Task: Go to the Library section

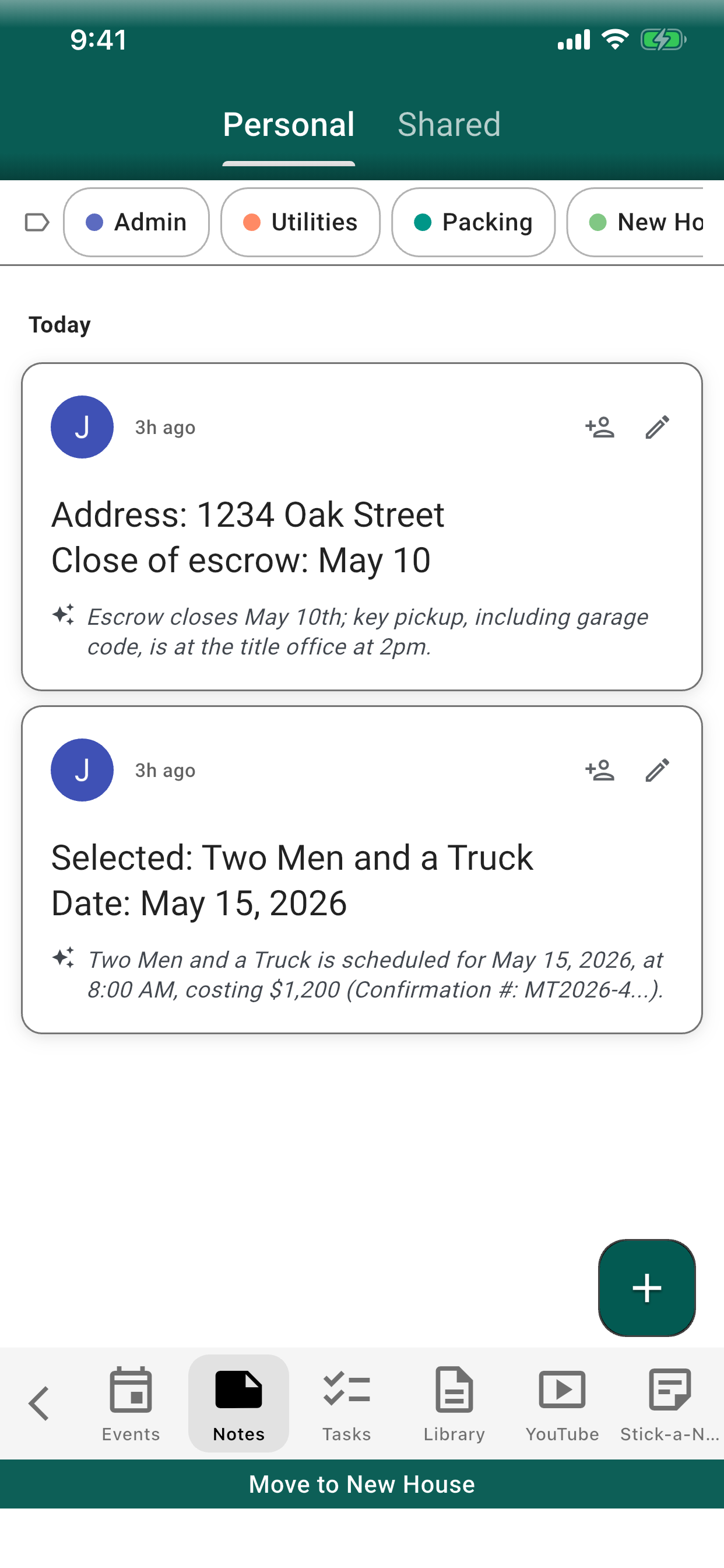Action: (x=455, y=1403)
